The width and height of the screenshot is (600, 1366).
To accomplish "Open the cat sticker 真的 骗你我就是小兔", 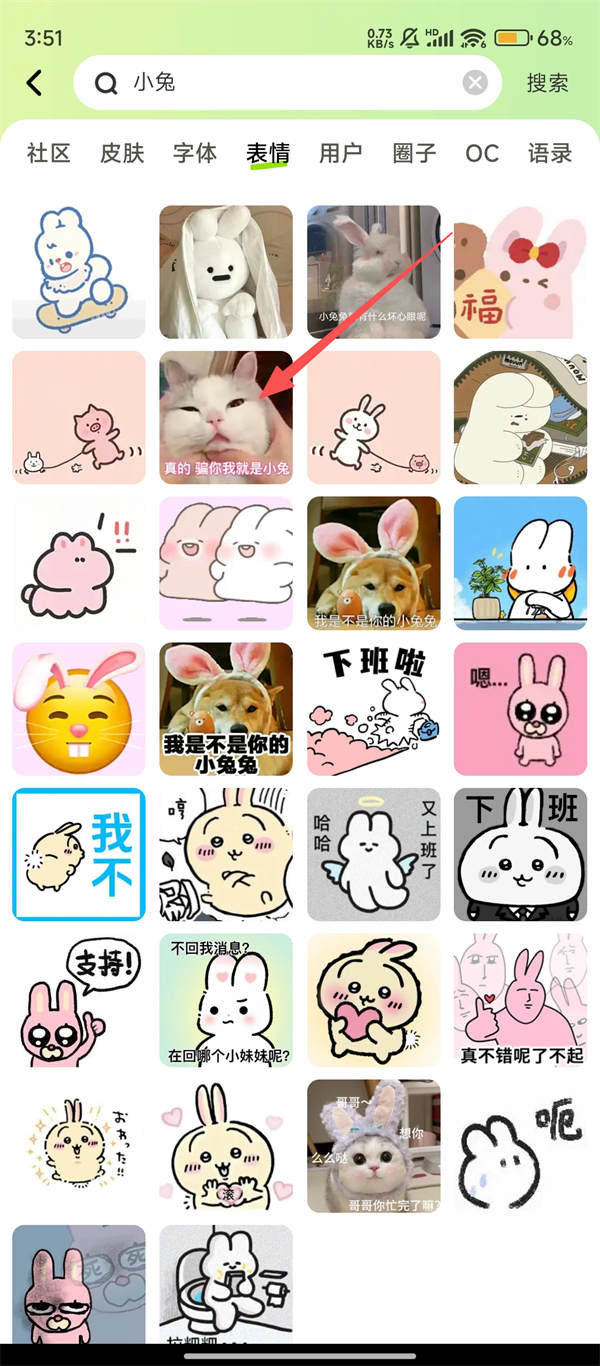I will (226, 417).
